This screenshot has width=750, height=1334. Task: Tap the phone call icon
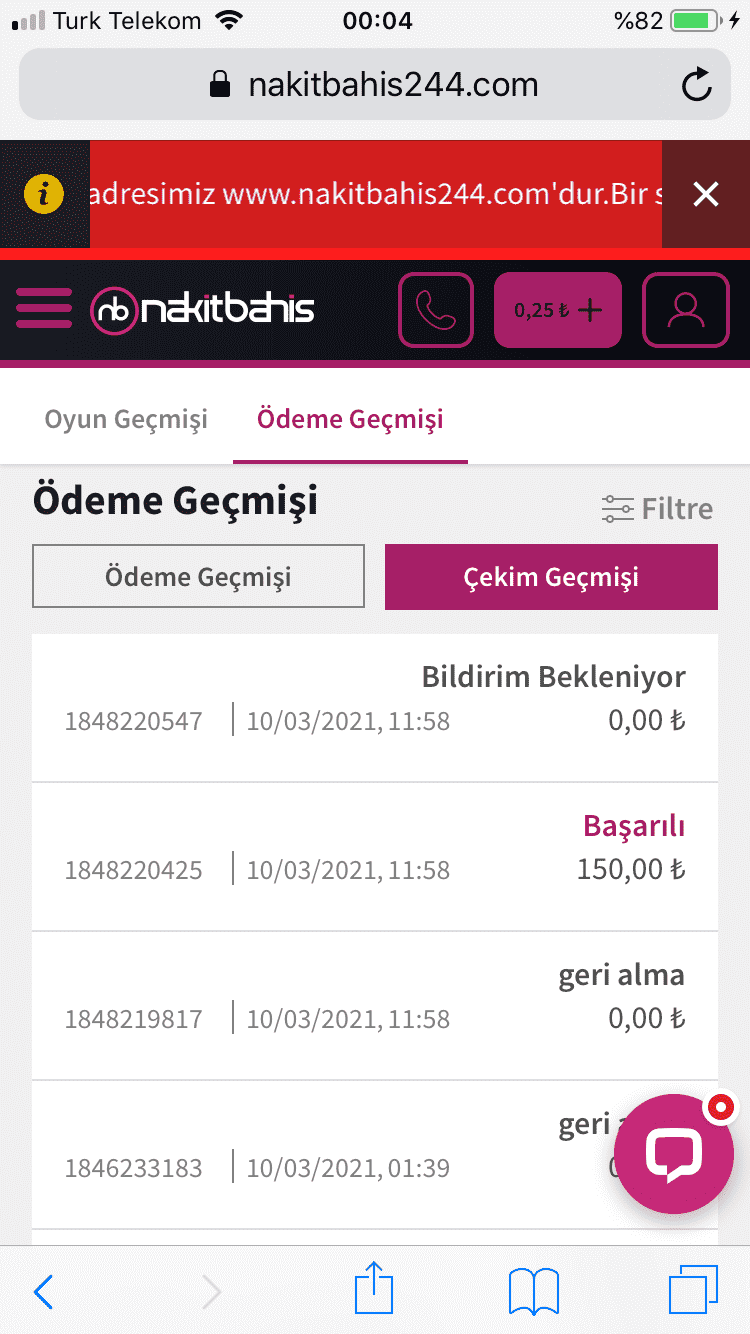436,310
